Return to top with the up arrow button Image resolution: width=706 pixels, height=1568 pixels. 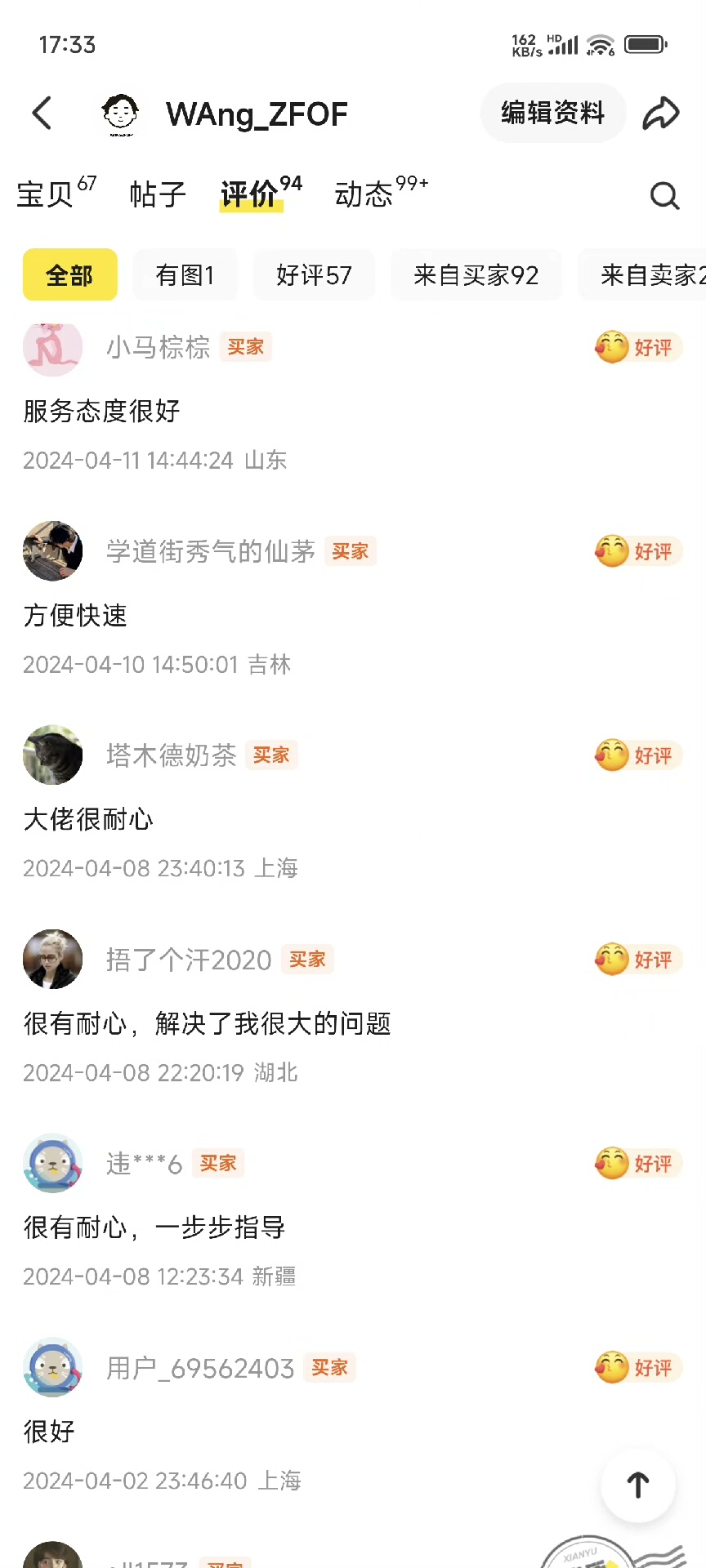point(637,1485)
